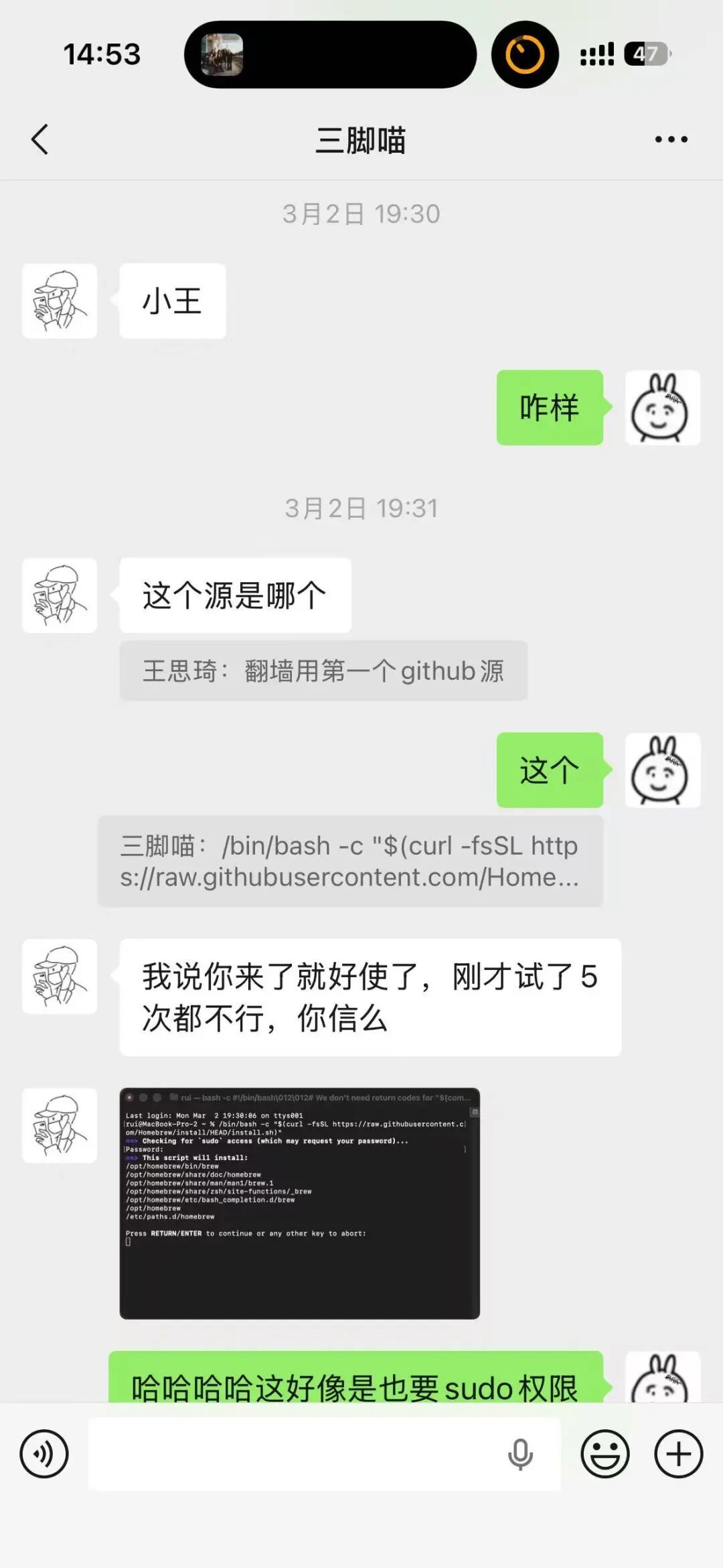This screenshot has height=1568, width=723.
Task: Tap the 3月2日 19:31 timestamp
Action: pyautogui.click(x=361, y=509)
